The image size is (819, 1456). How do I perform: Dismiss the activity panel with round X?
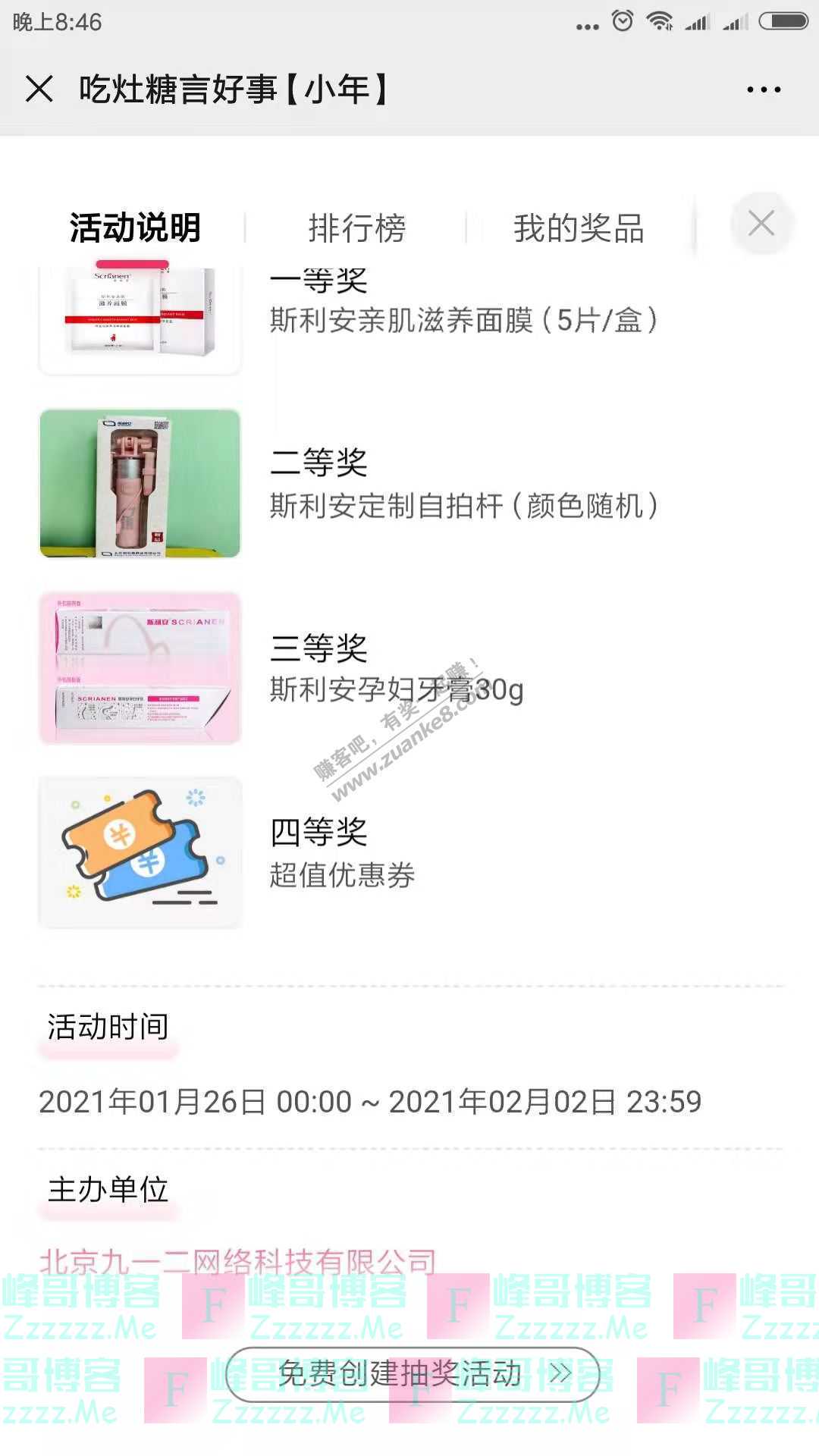(x=761, y=224)
